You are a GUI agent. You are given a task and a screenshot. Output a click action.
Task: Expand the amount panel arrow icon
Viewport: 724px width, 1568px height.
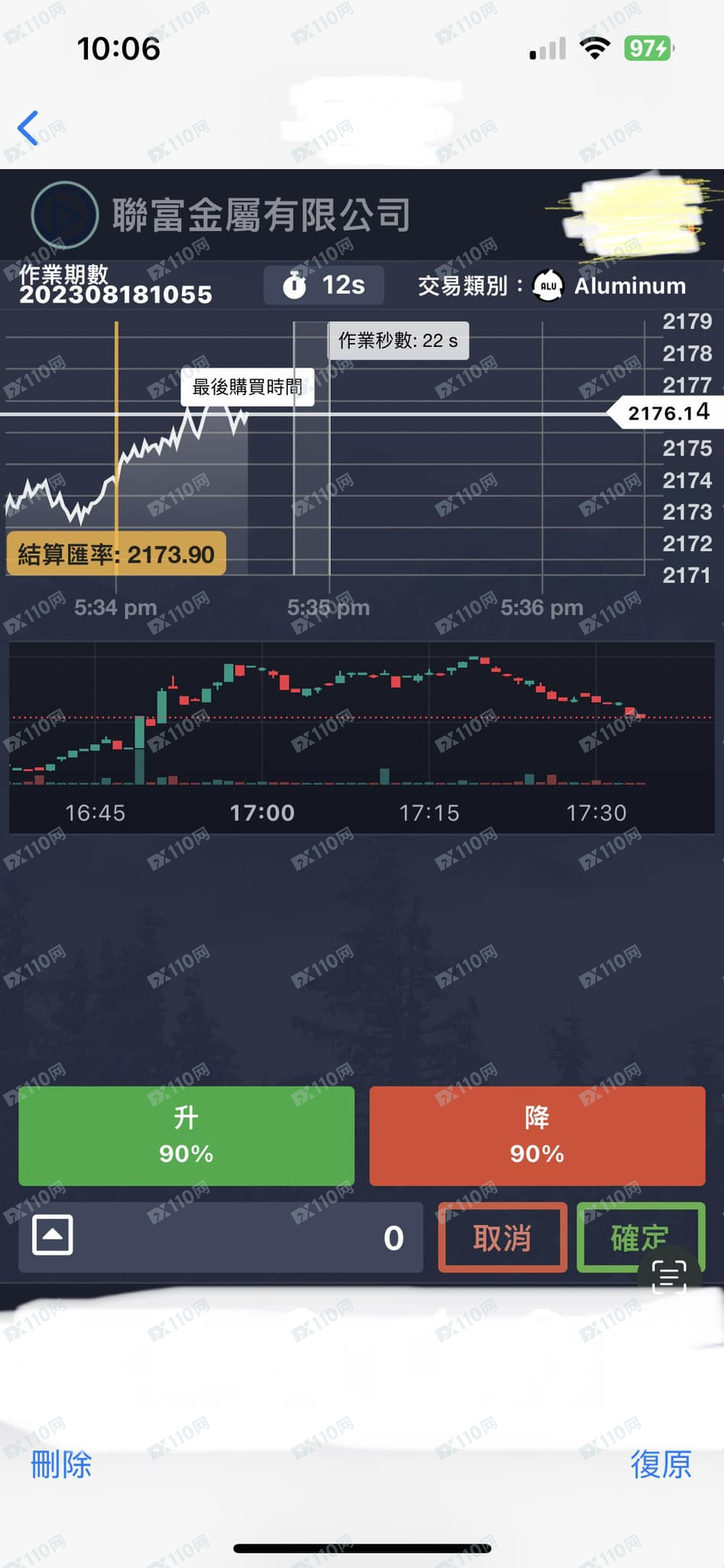tap(53, 1234)
